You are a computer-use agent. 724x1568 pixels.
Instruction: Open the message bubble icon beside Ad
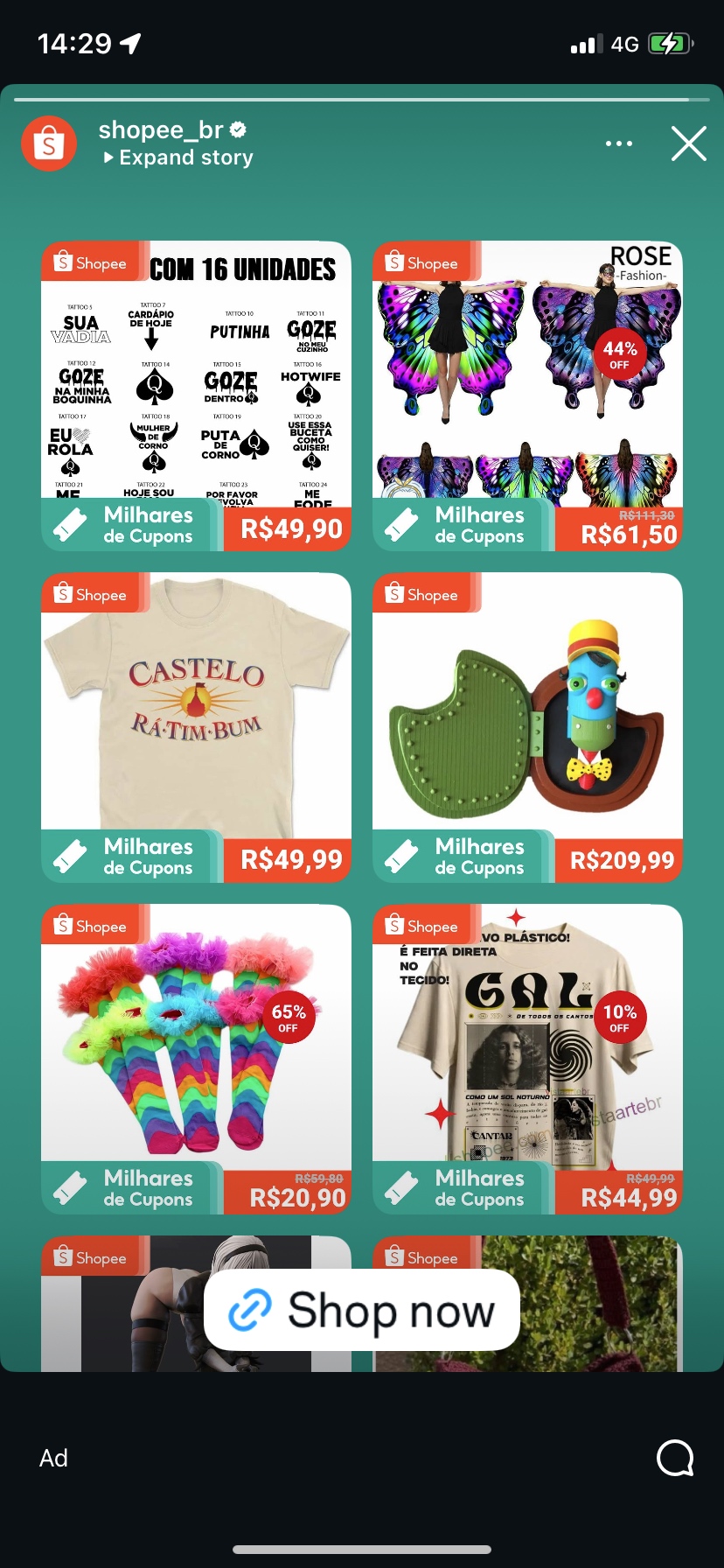tap(675, 1458)
